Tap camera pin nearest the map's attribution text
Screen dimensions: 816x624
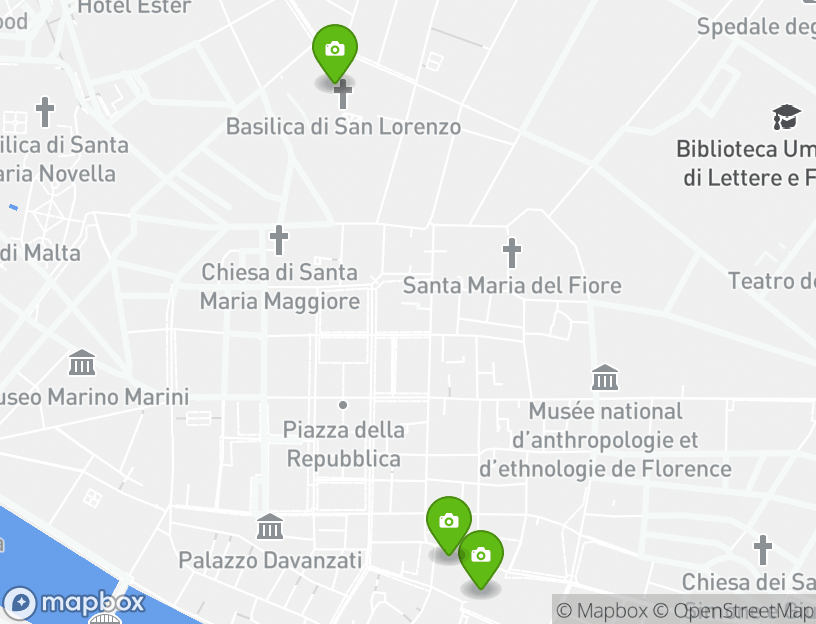point(481,556)
